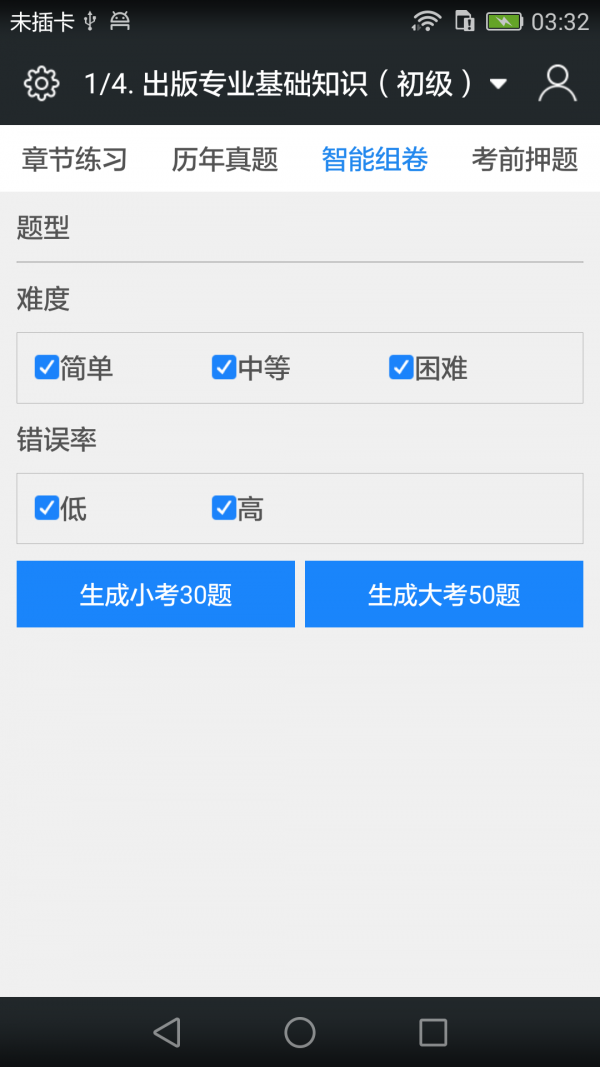Toggle the 低 error rate checkbox

(x=47, y=508)
